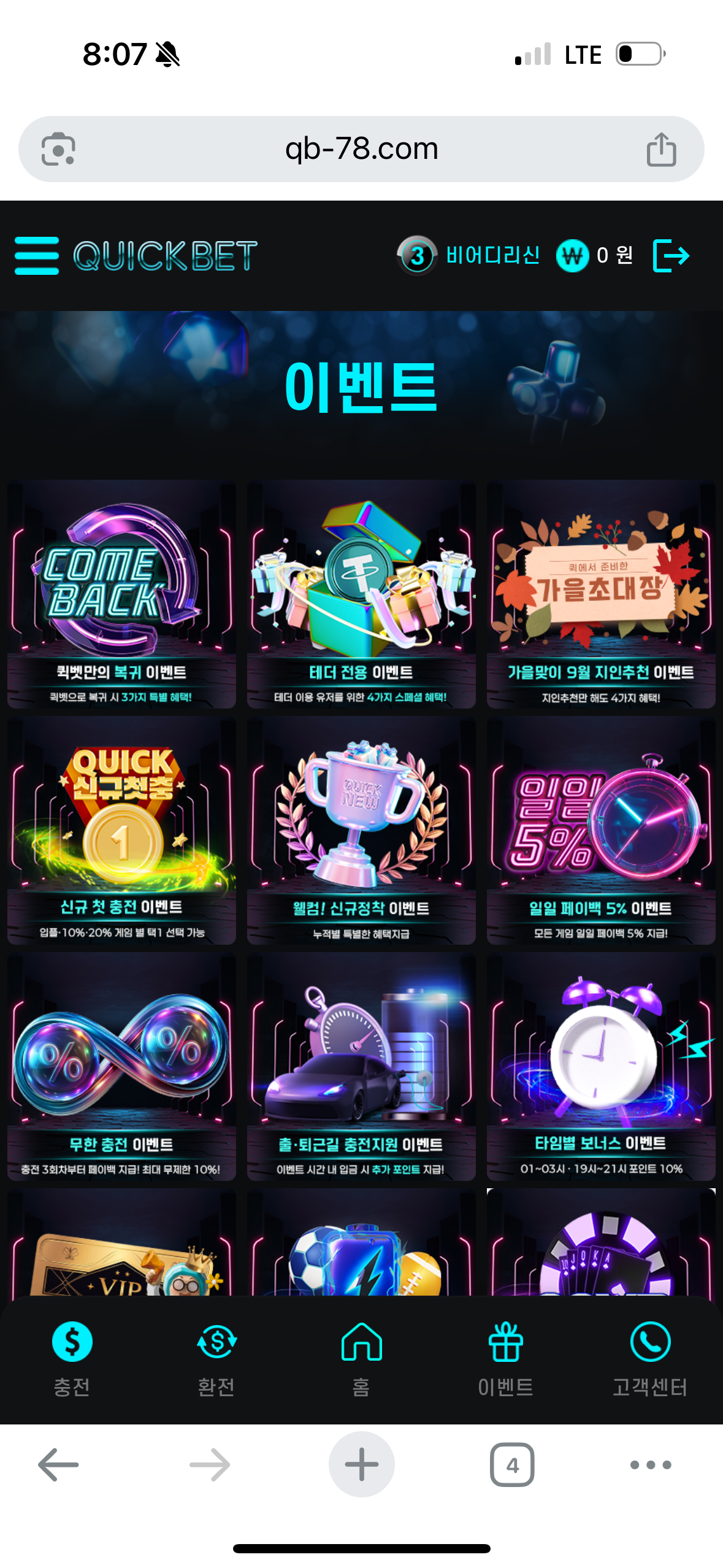Open the hamburger drawer menu
The width and height of the screenshot is (723, 1568).
[x=37, y=255]
